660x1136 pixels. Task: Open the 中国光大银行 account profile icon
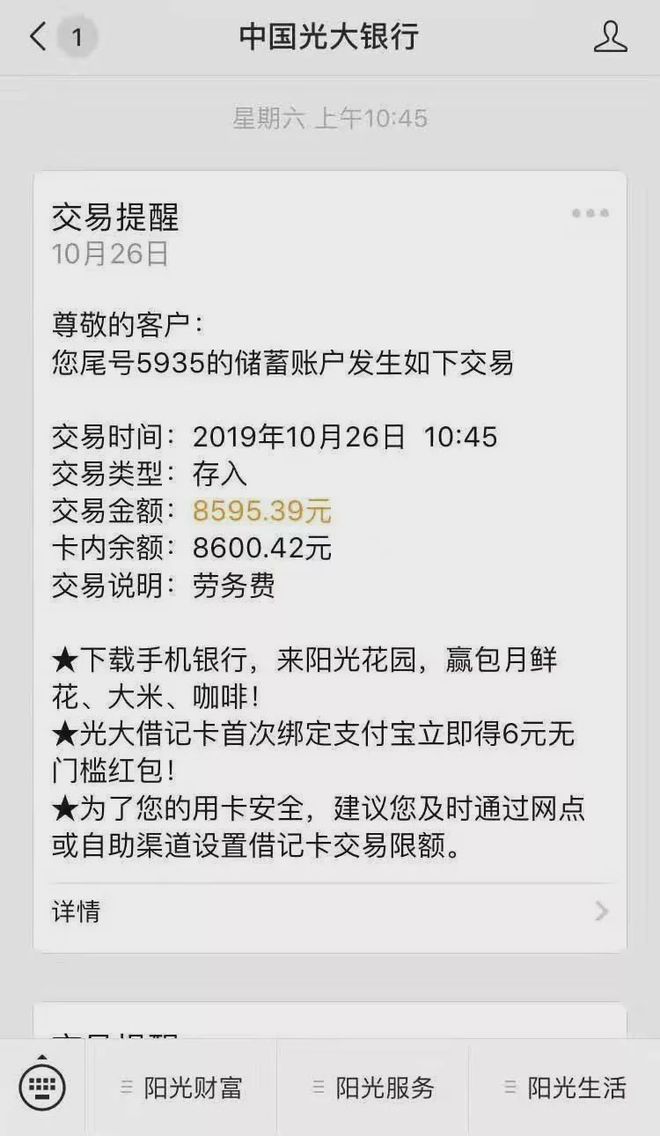610,37
